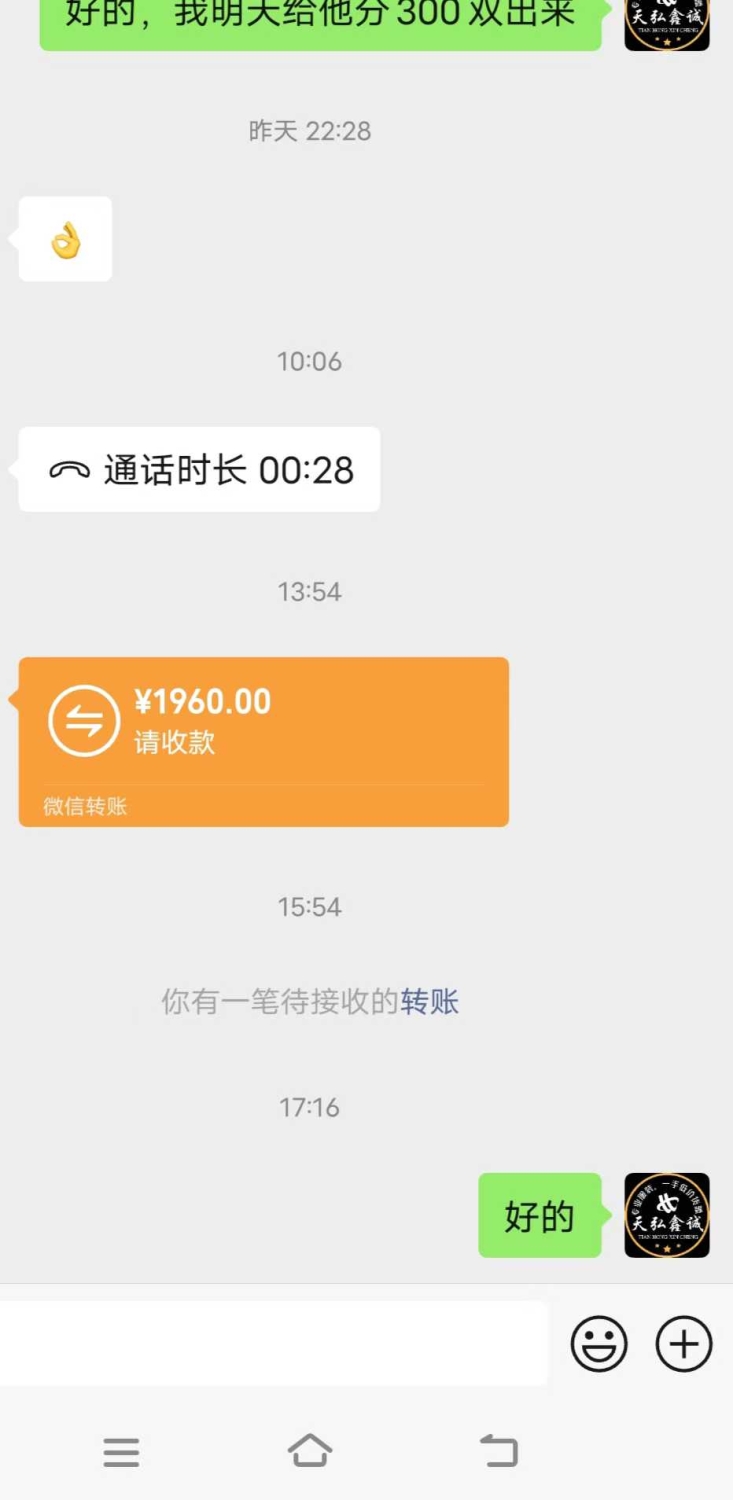The image size is (733, 1500).
Task: Tap the blue 转账 link
Action: coord(430,1002)
